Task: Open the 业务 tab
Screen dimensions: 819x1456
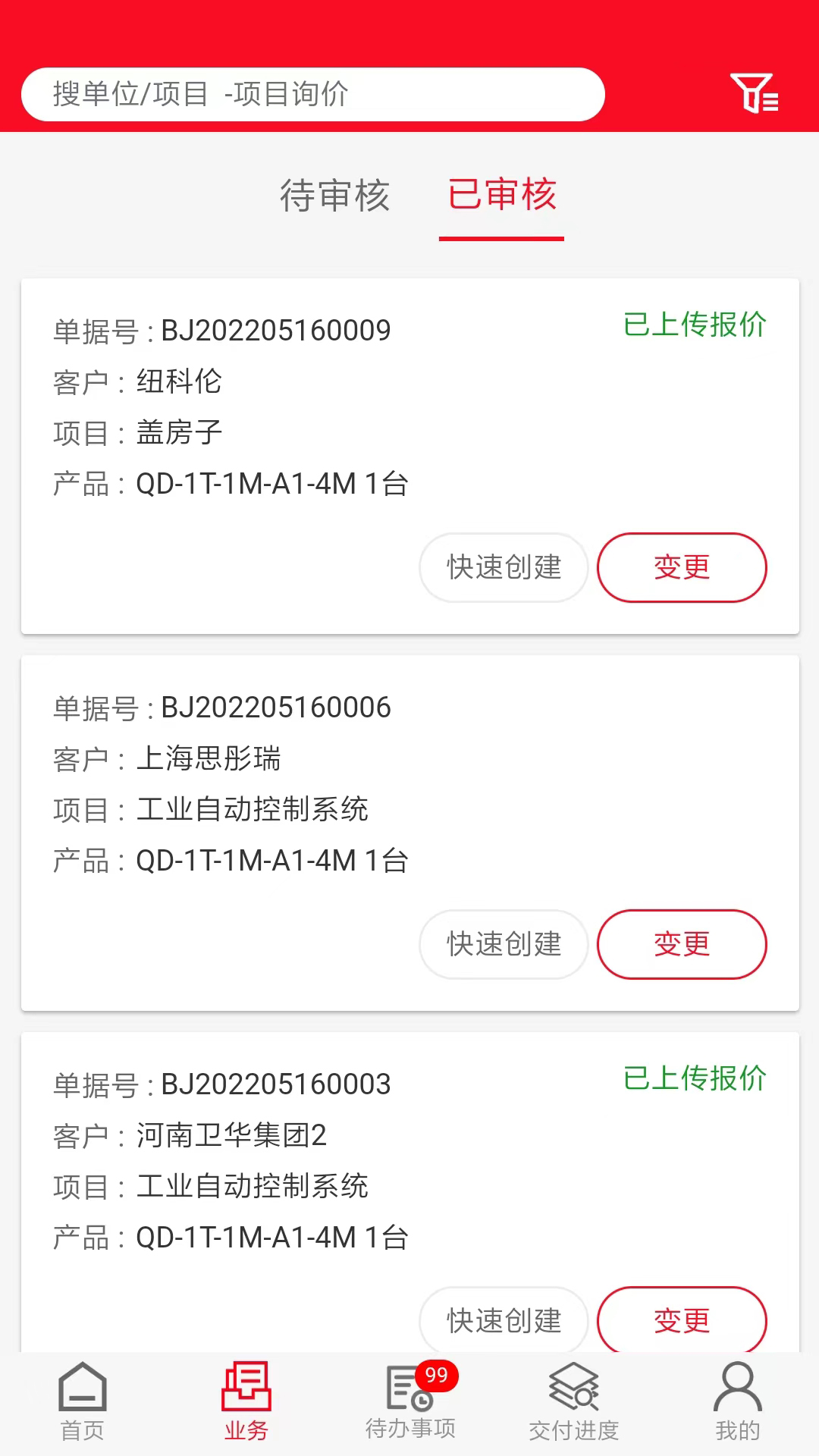Action: (246, 1403)
